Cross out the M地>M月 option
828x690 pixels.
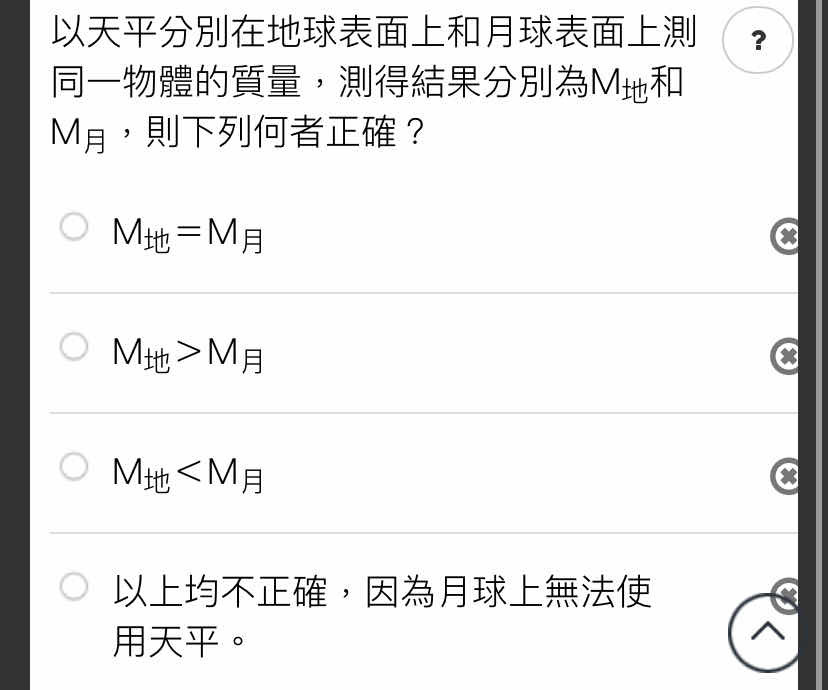click(786, 356)
